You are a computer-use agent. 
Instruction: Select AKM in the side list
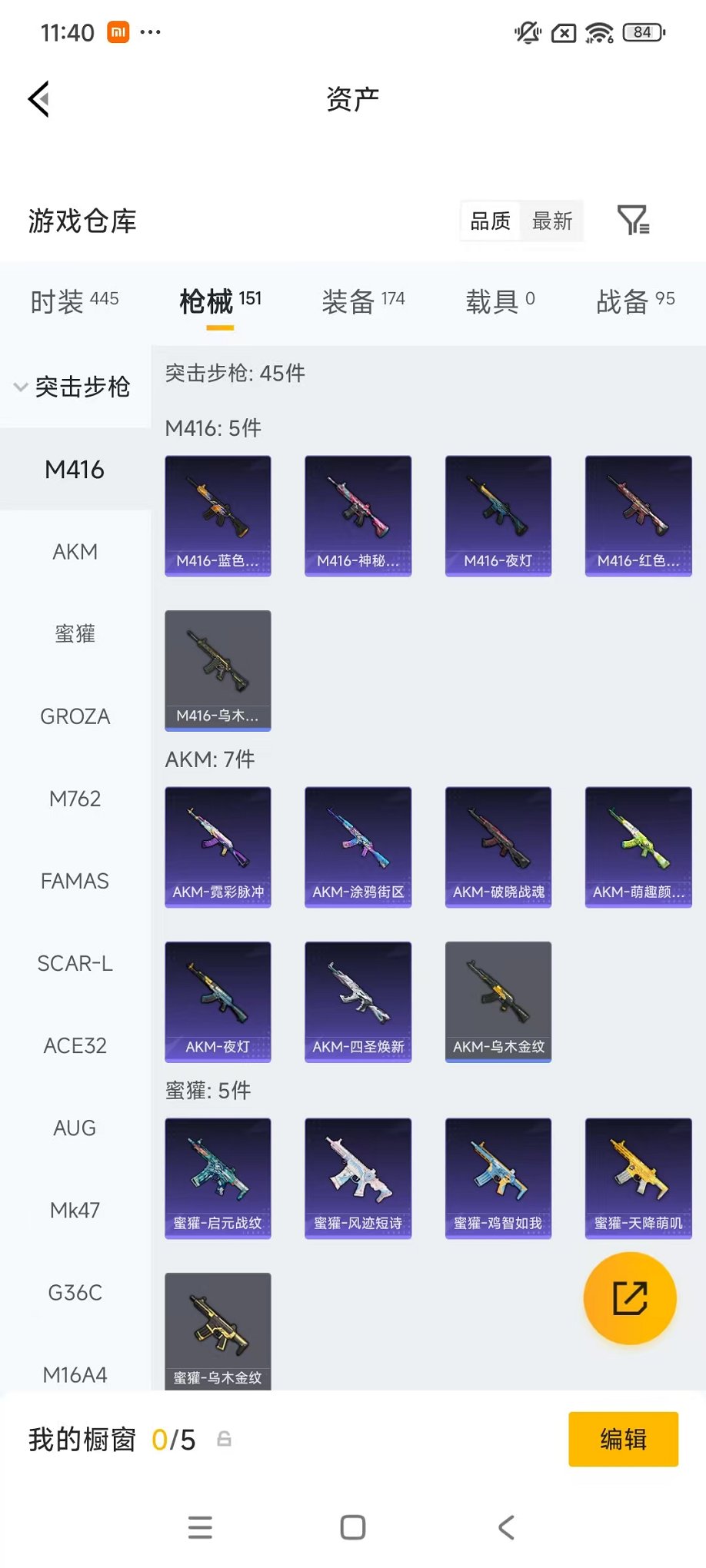click(x=75, y=552)
